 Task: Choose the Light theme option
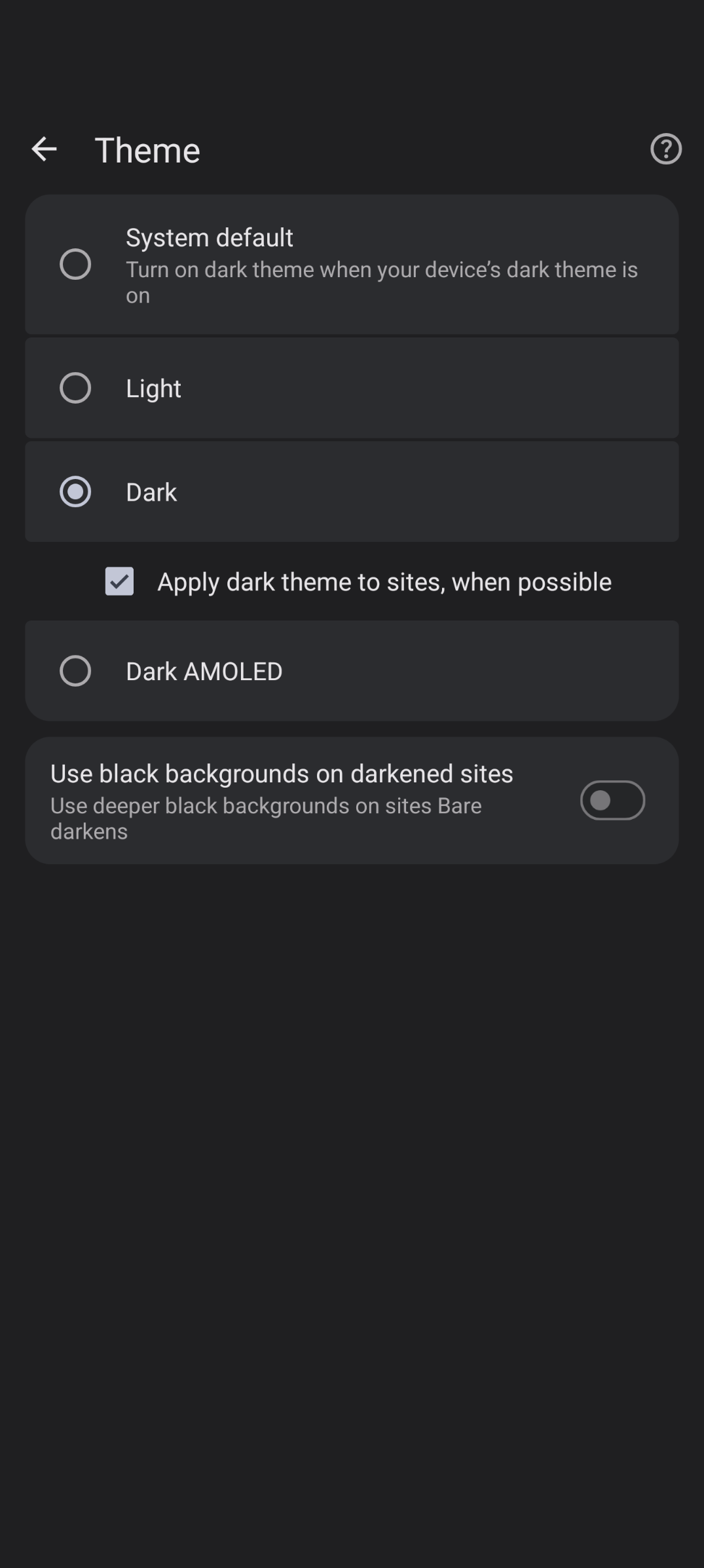[x=352, y=388]
